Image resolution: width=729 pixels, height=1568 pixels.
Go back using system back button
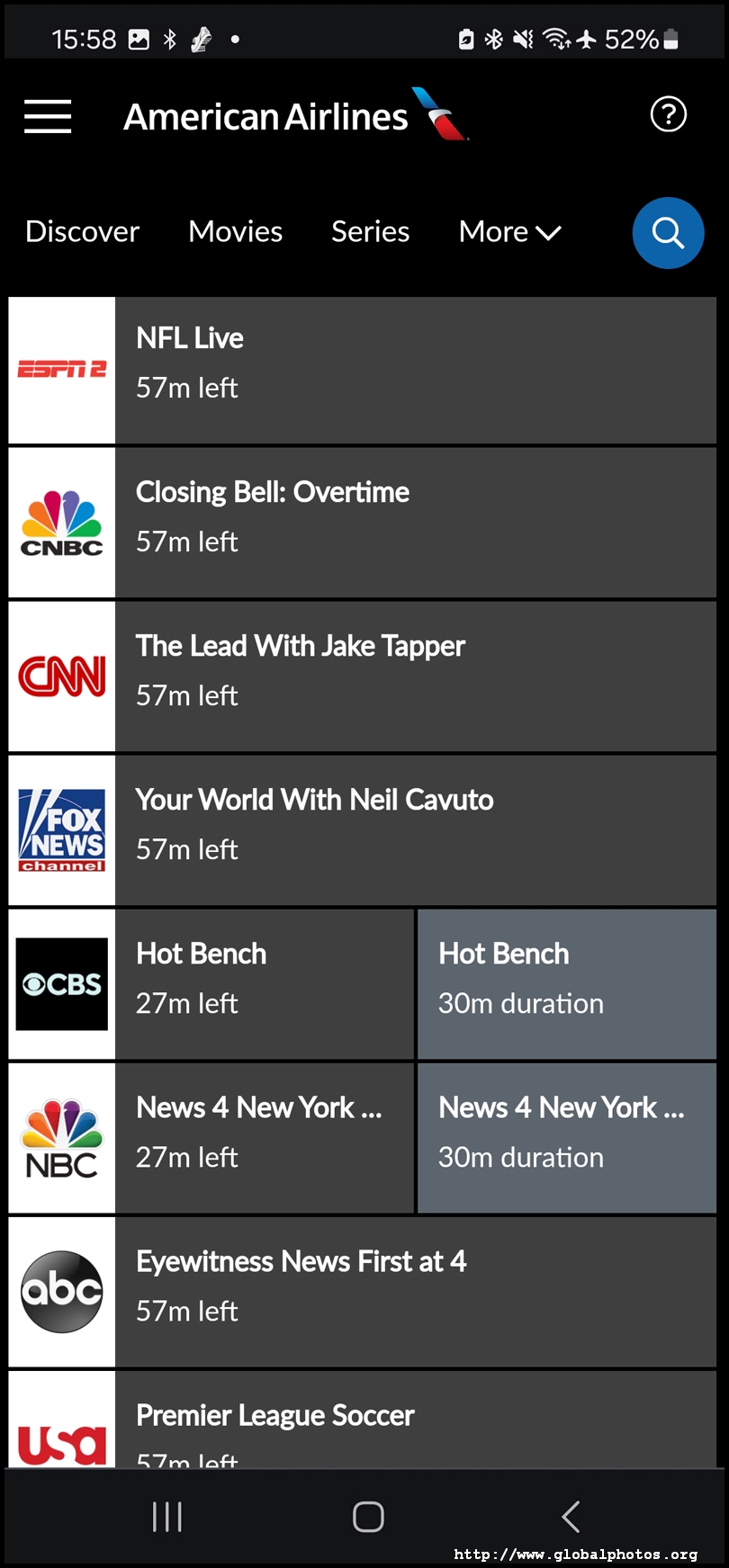coord(571,1517)
